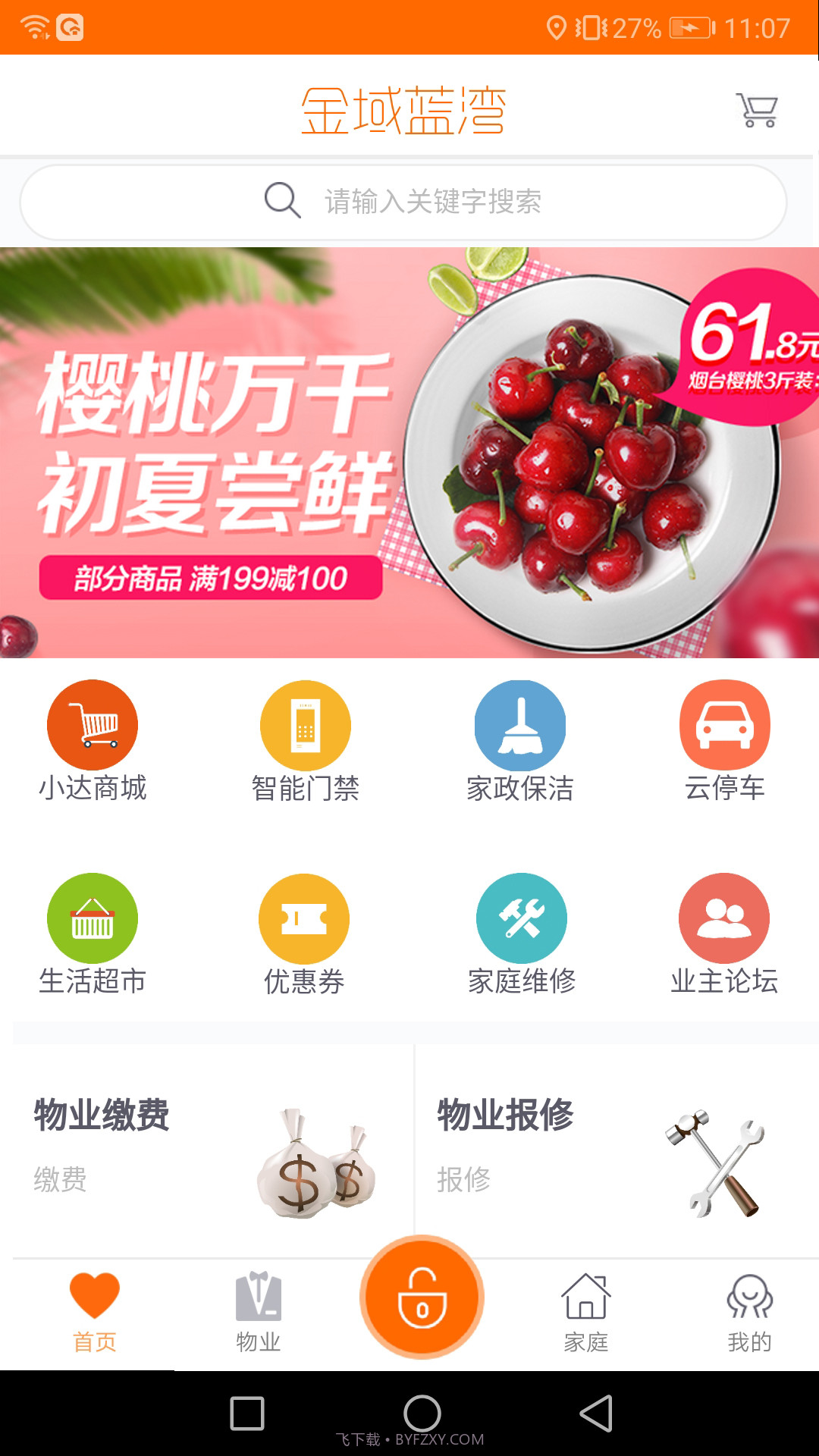Tap the cherry promotion banner
Viewport: 819px width, 1456px height.
click(409, 455)
